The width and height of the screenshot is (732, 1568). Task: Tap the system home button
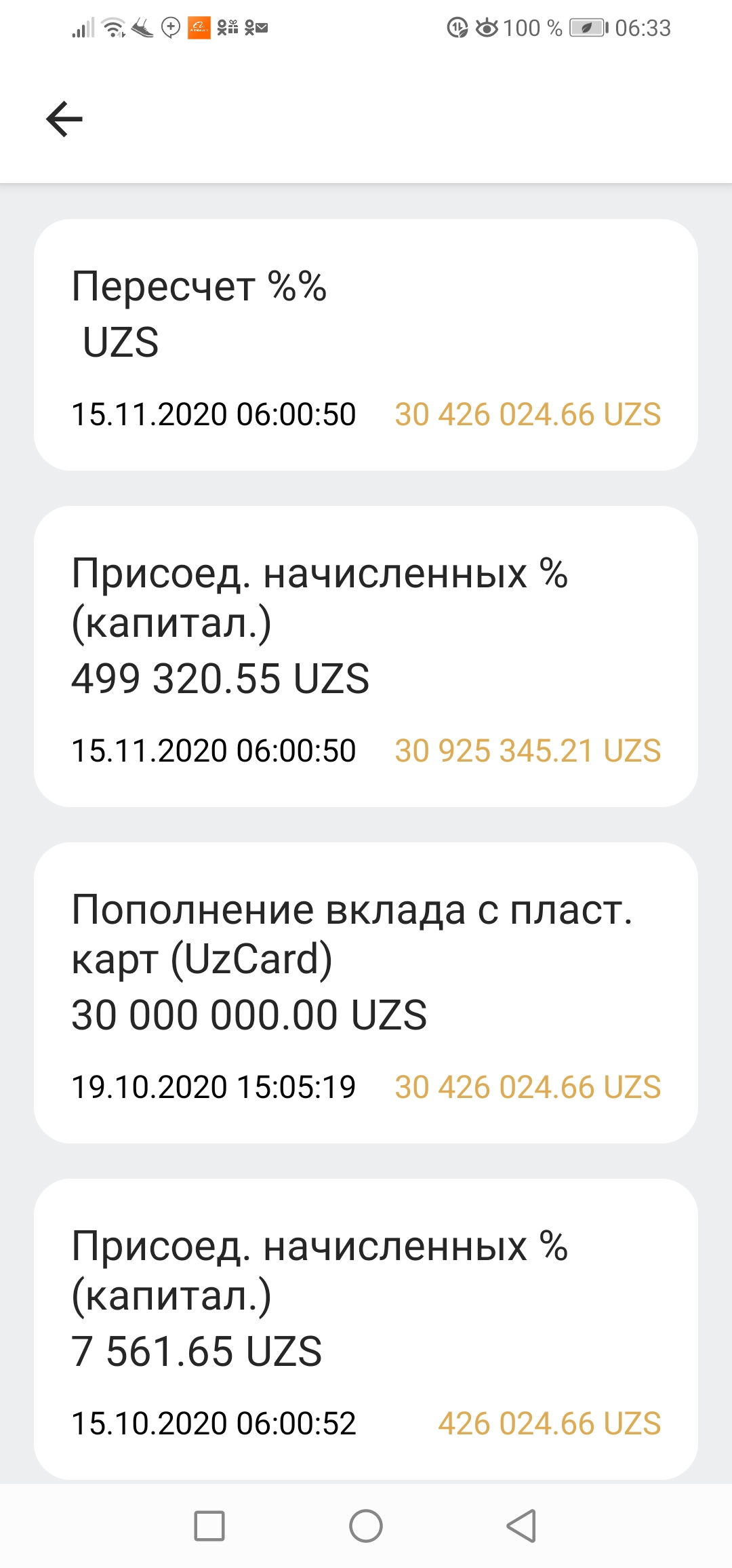366,1526
